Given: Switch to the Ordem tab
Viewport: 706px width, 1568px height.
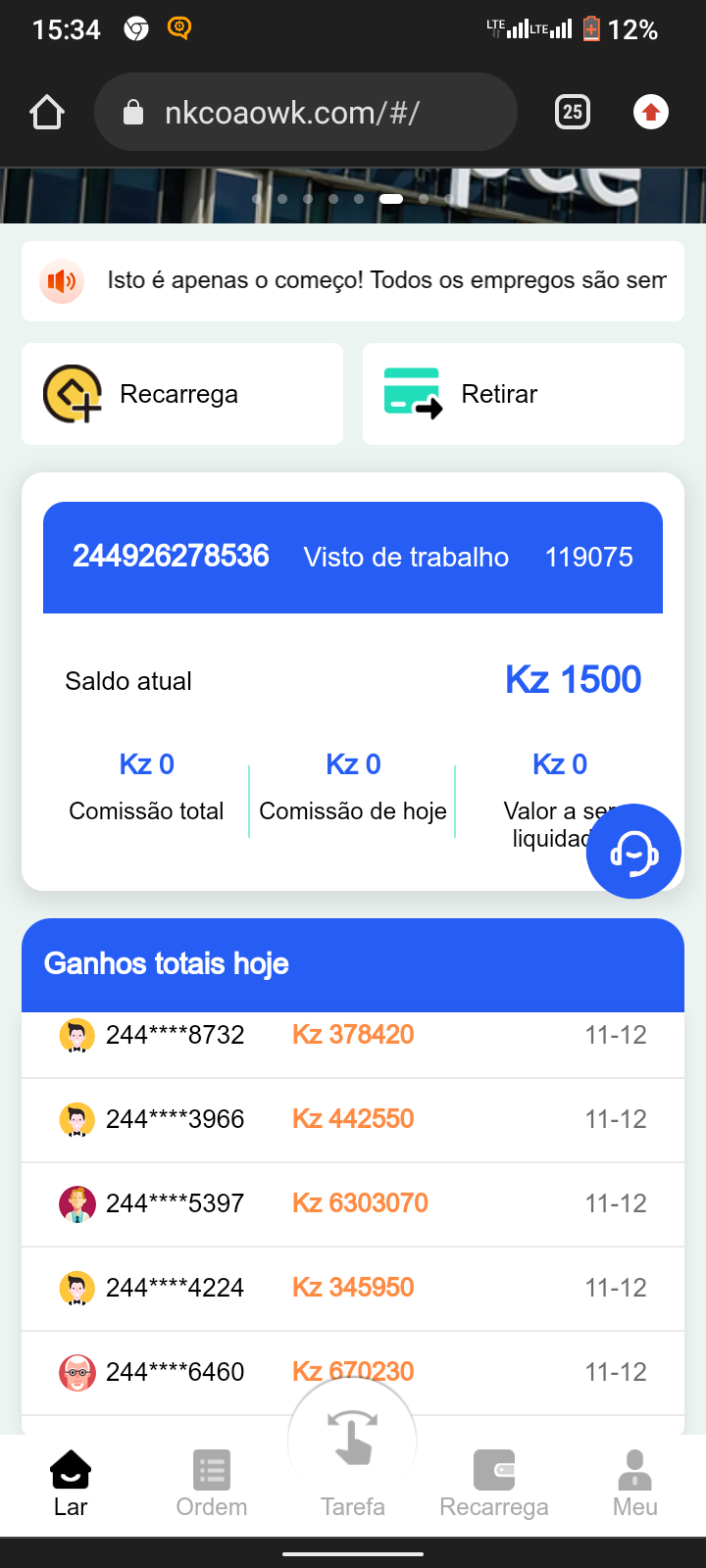Looking at the screenshot, I should click(212, 1484).
